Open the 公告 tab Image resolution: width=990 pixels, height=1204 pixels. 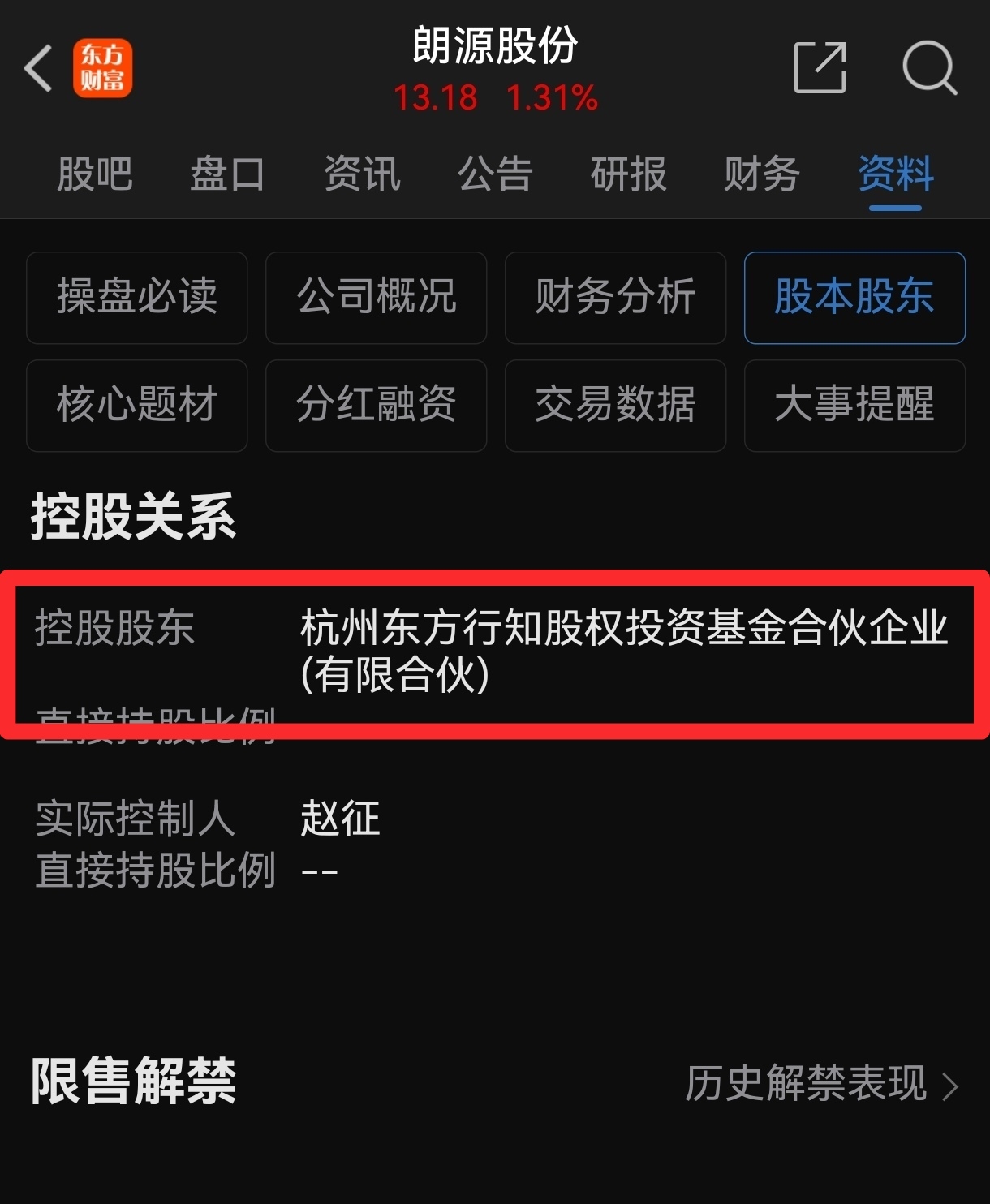click(497, 174)
